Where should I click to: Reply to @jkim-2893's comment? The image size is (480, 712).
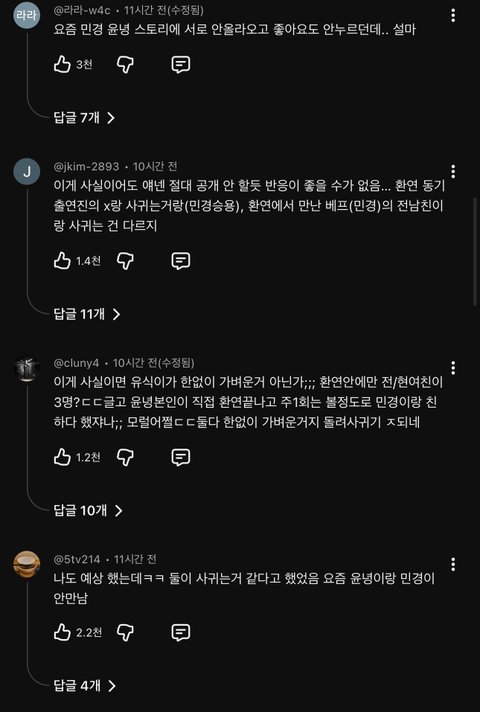pos(180,261)
